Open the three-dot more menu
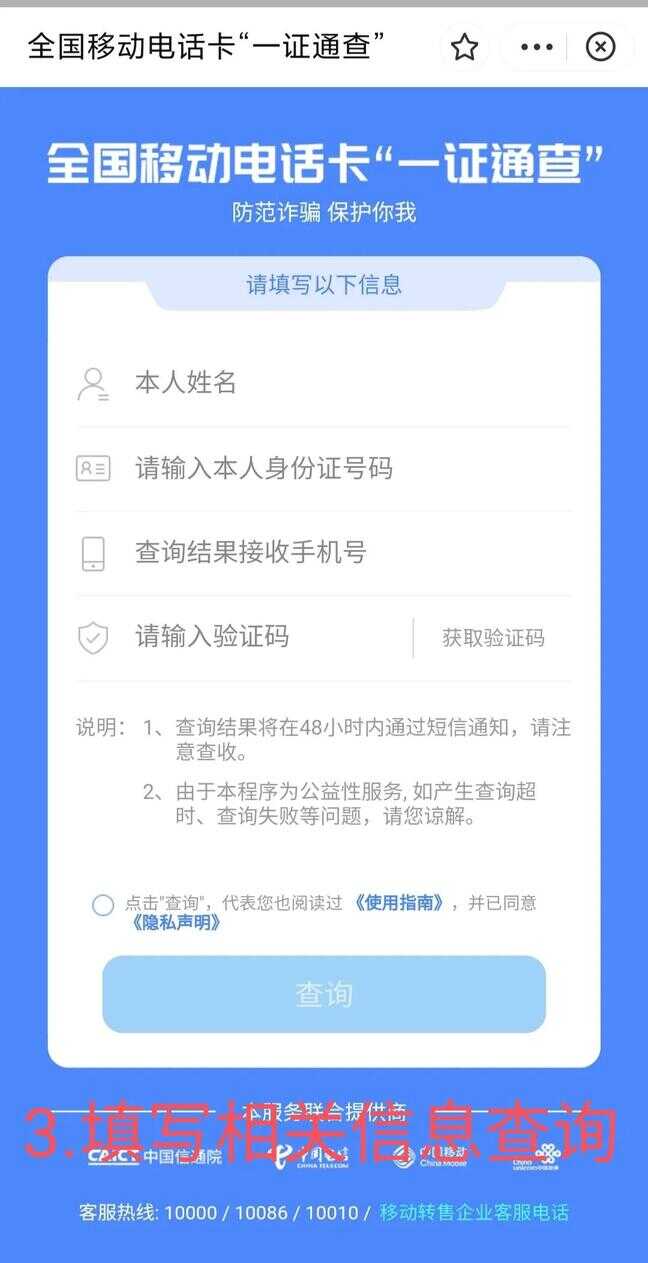This screenshot has width=648, height=1263. [537, 47]
